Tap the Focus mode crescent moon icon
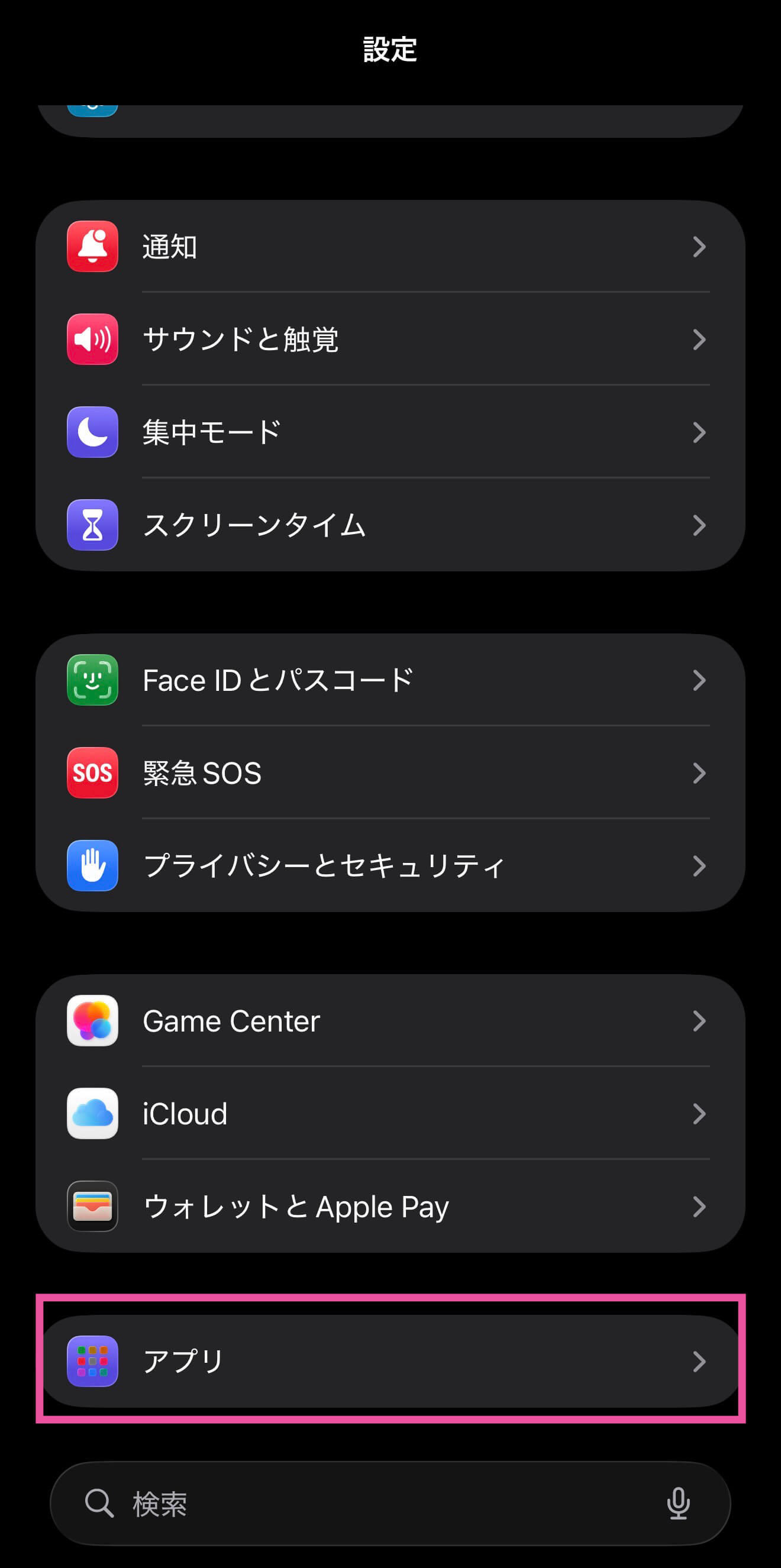781x1568 pixels. [x=92, y=432]
